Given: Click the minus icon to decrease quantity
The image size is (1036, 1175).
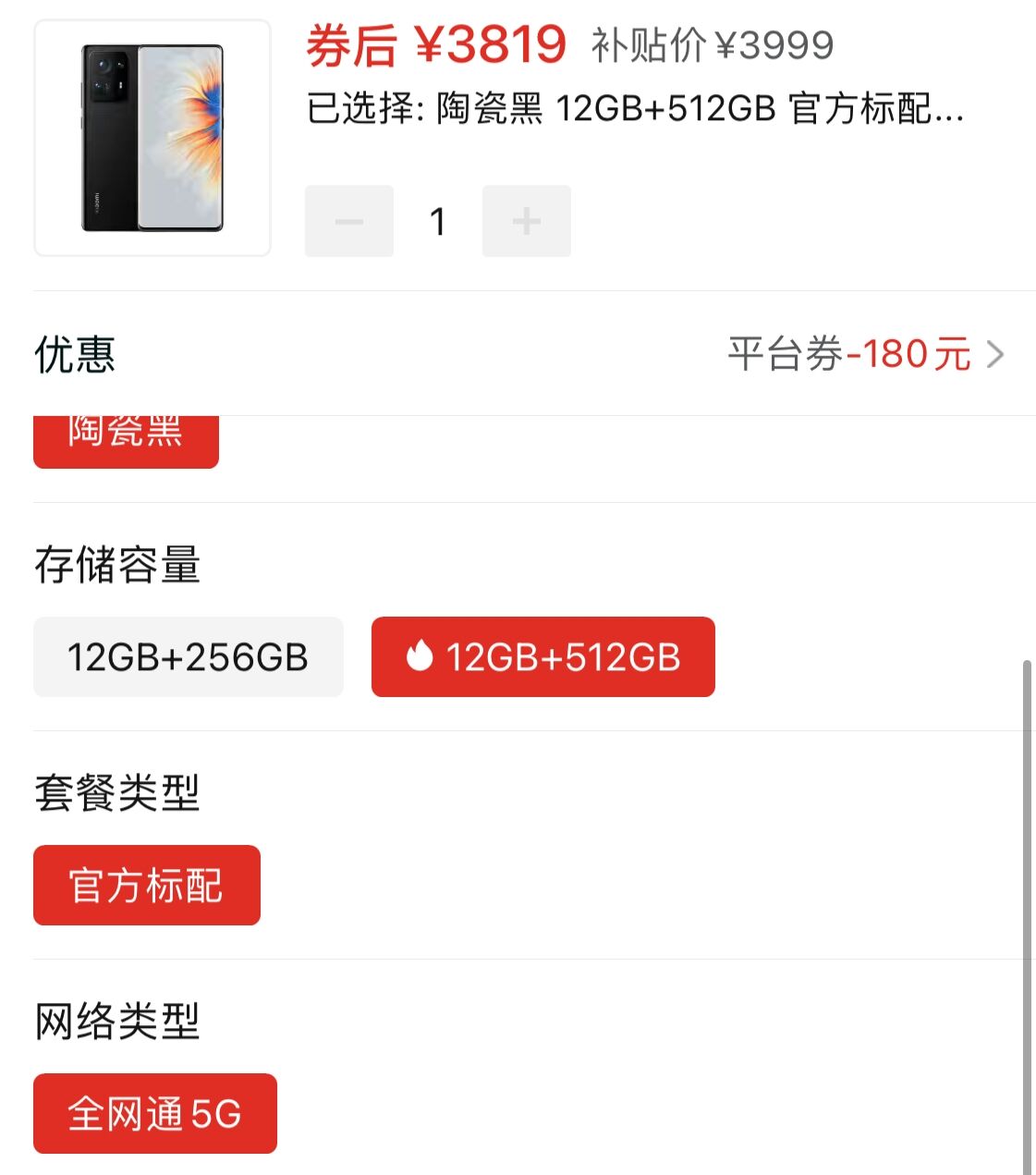Looking at the screenshot, I should coord(348,220).
